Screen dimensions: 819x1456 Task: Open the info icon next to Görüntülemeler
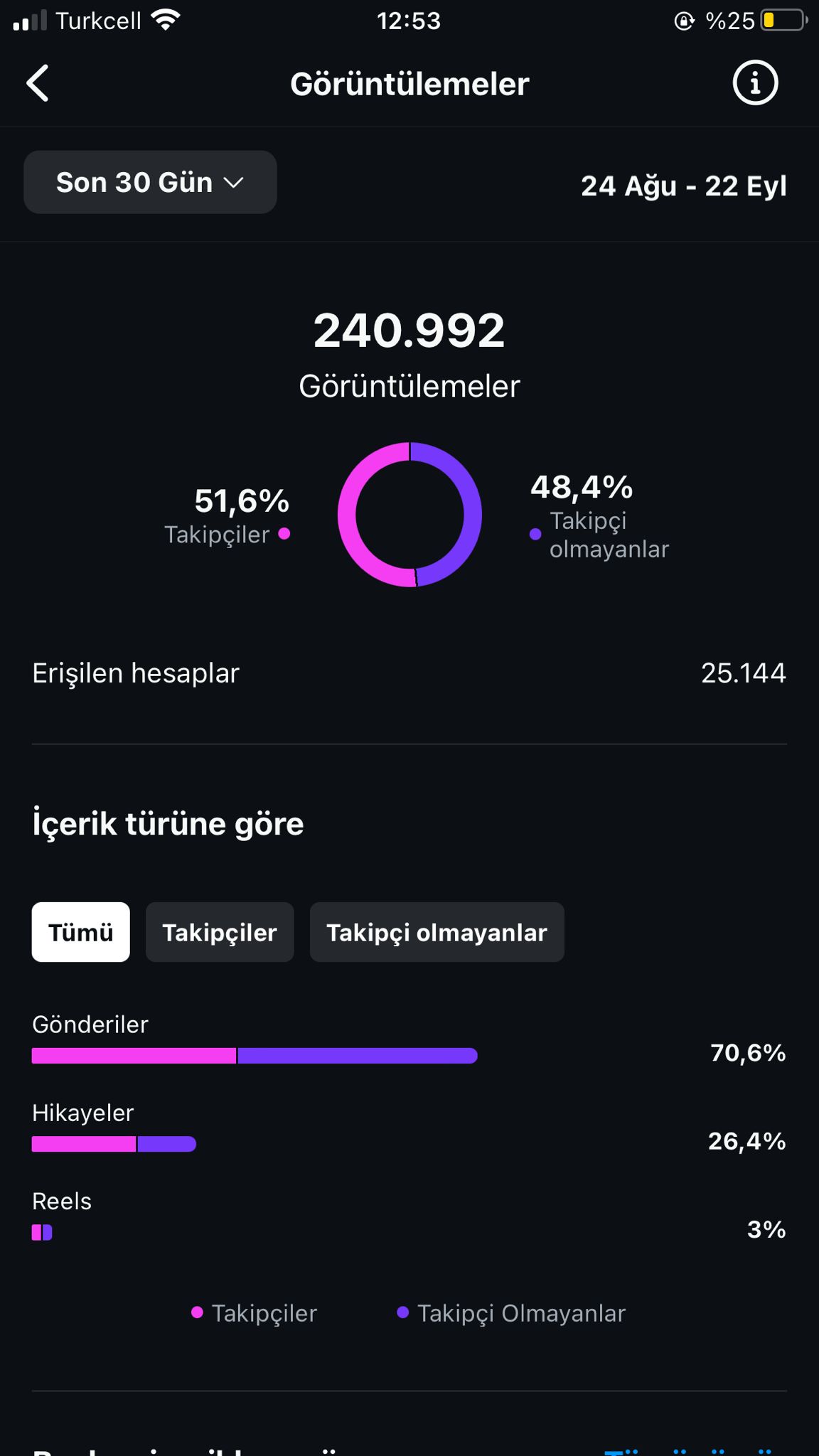[755, 83]
